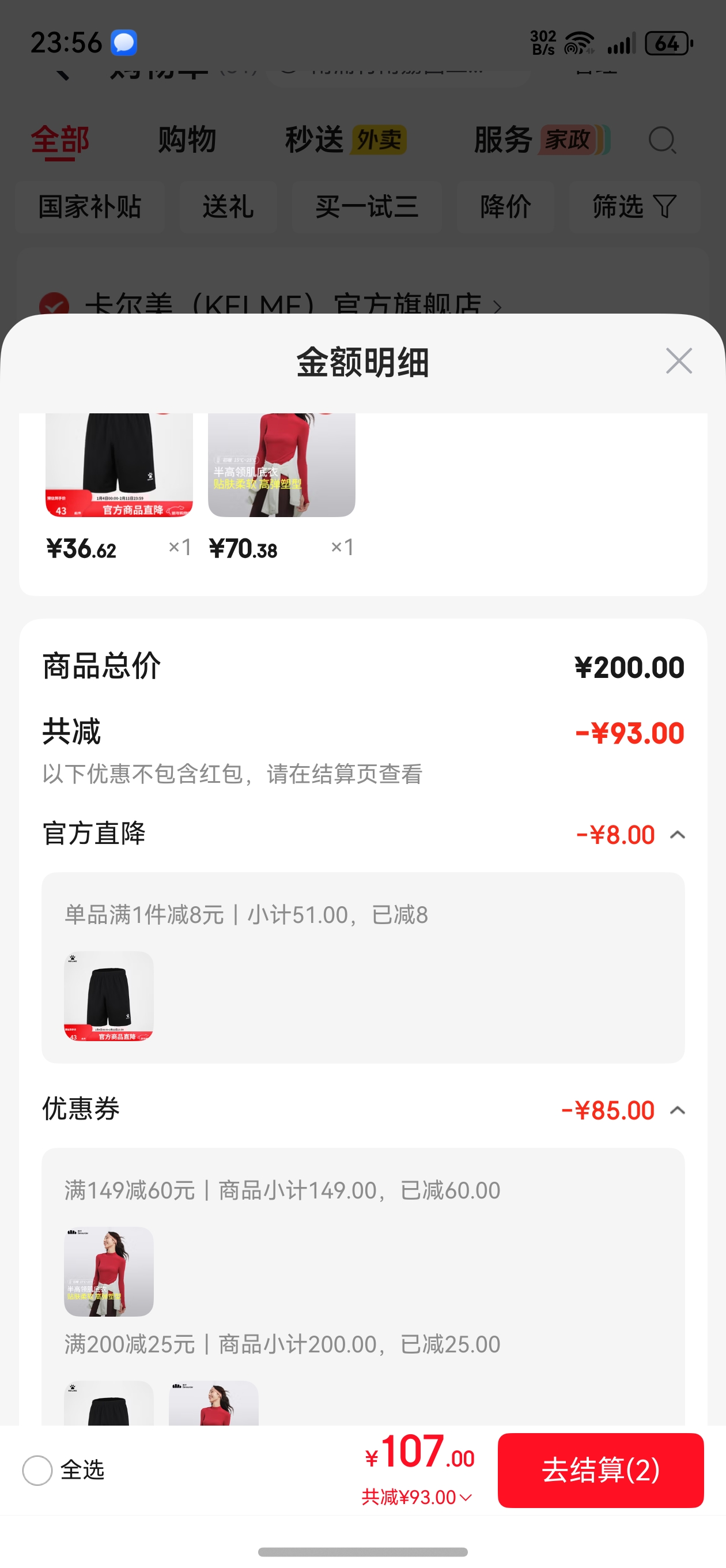The height and width of the screenshot is (1568, 726).
Task: Switch to the 购物 tab
Action: [187, 139]
